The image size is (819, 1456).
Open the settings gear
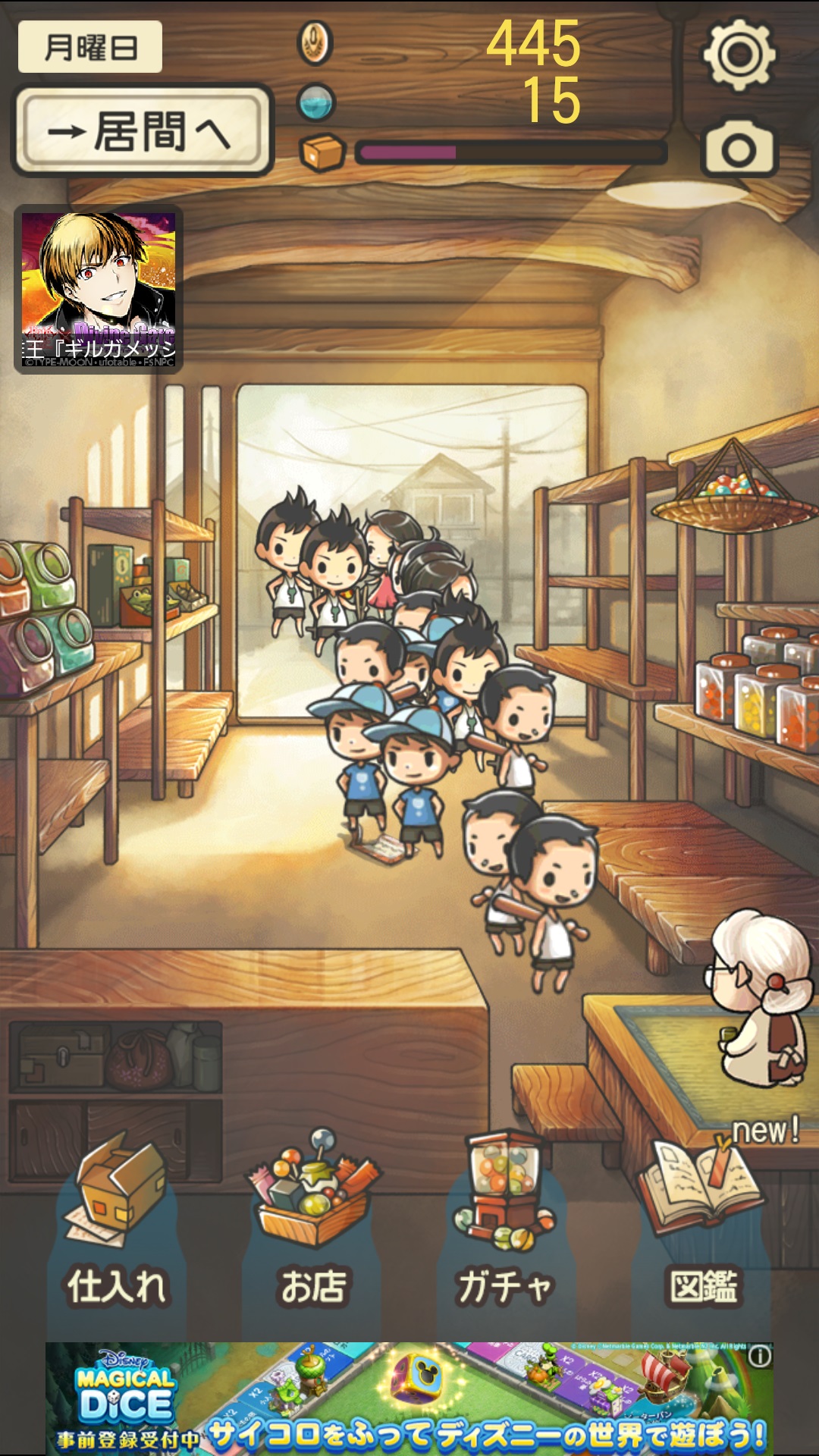coord(739,55)
